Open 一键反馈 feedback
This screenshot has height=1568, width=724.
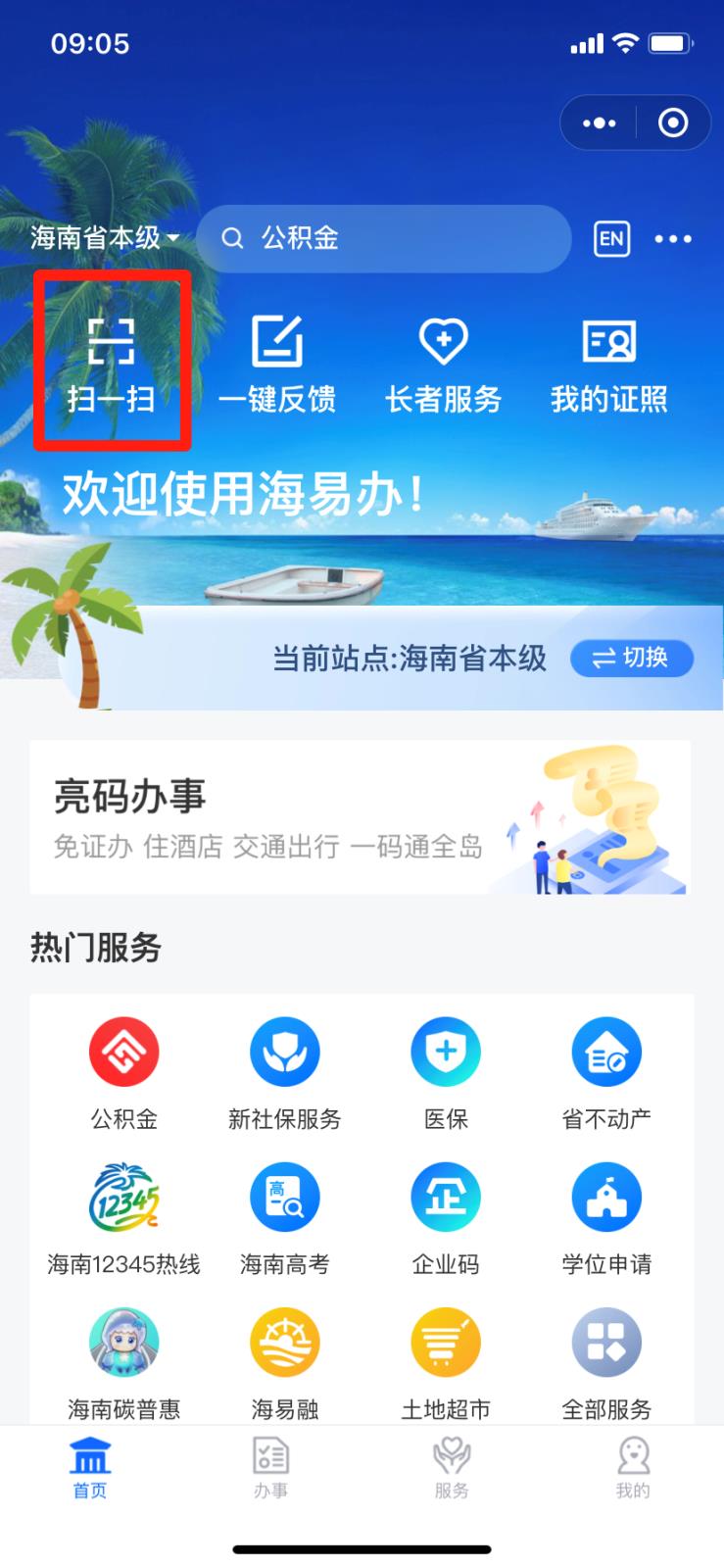277,362
